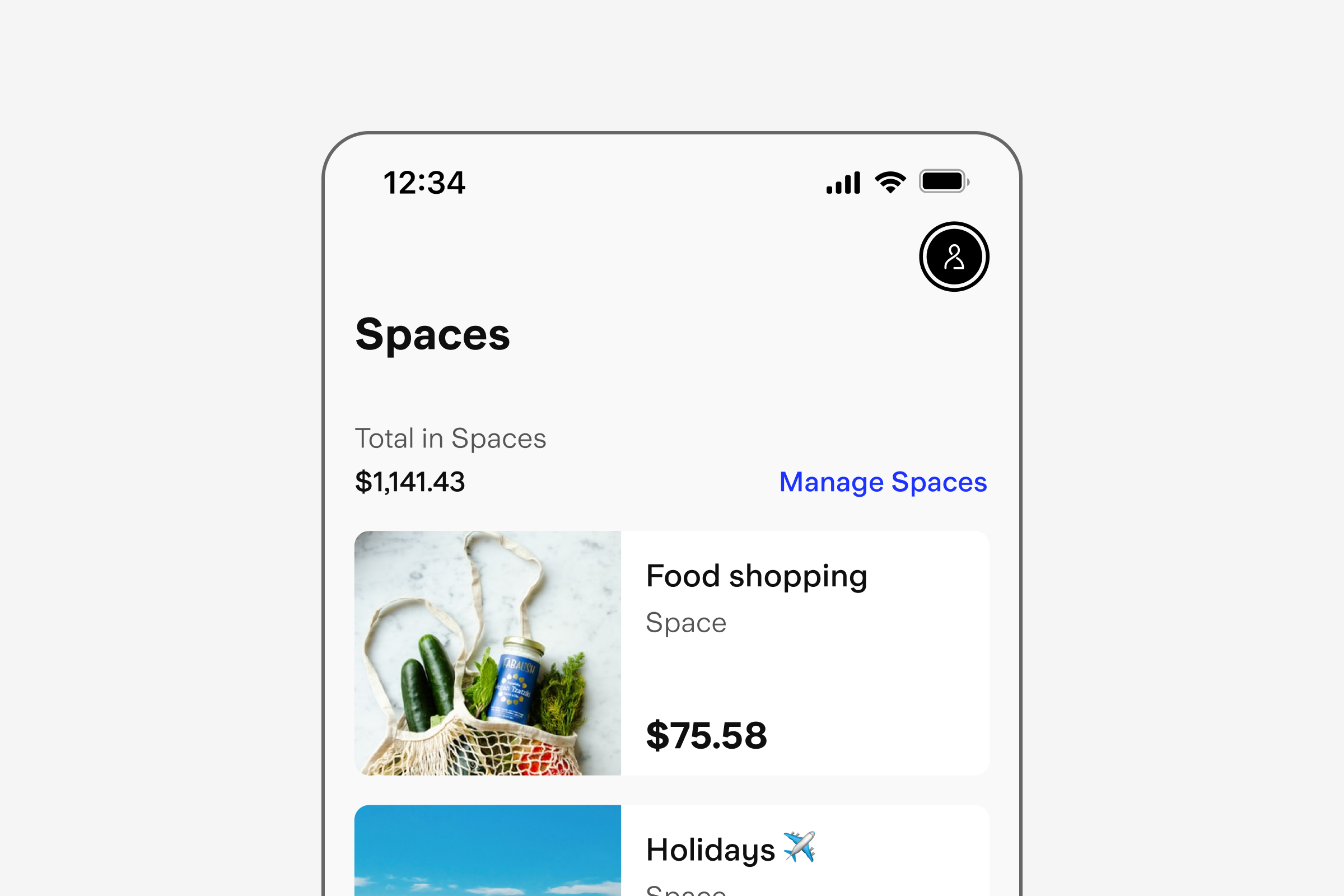Open the Holidays space card
The height and width of the screenshot is (896, 1344).
tap(672, 851)
